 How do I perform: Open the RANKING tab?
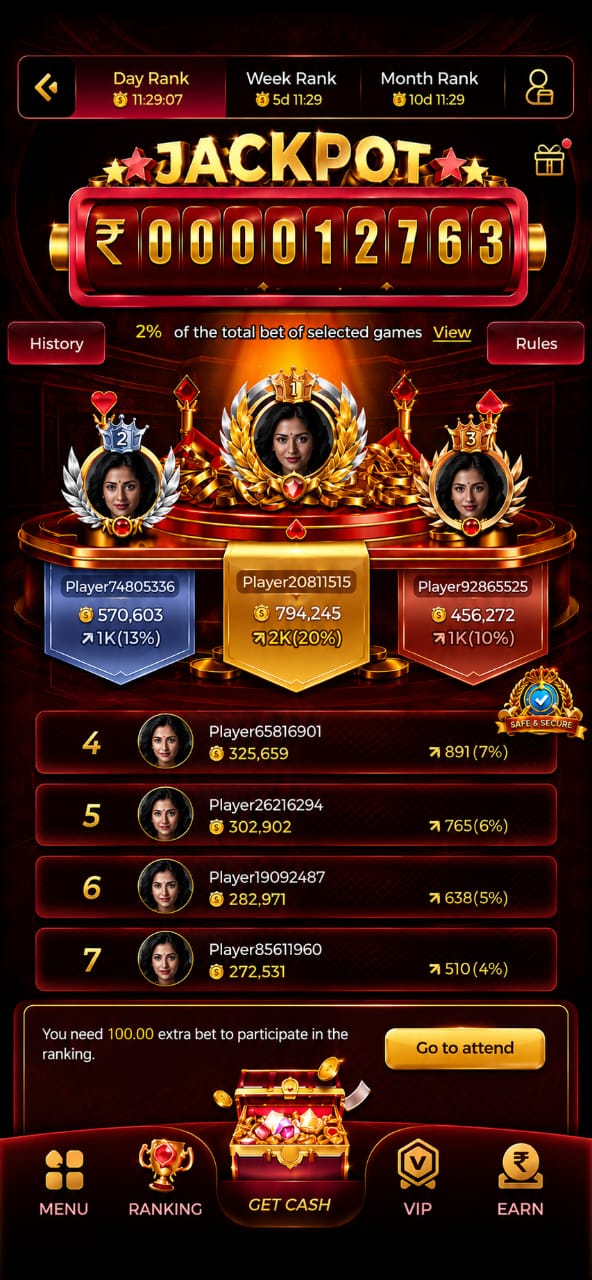pos(165,1182)
